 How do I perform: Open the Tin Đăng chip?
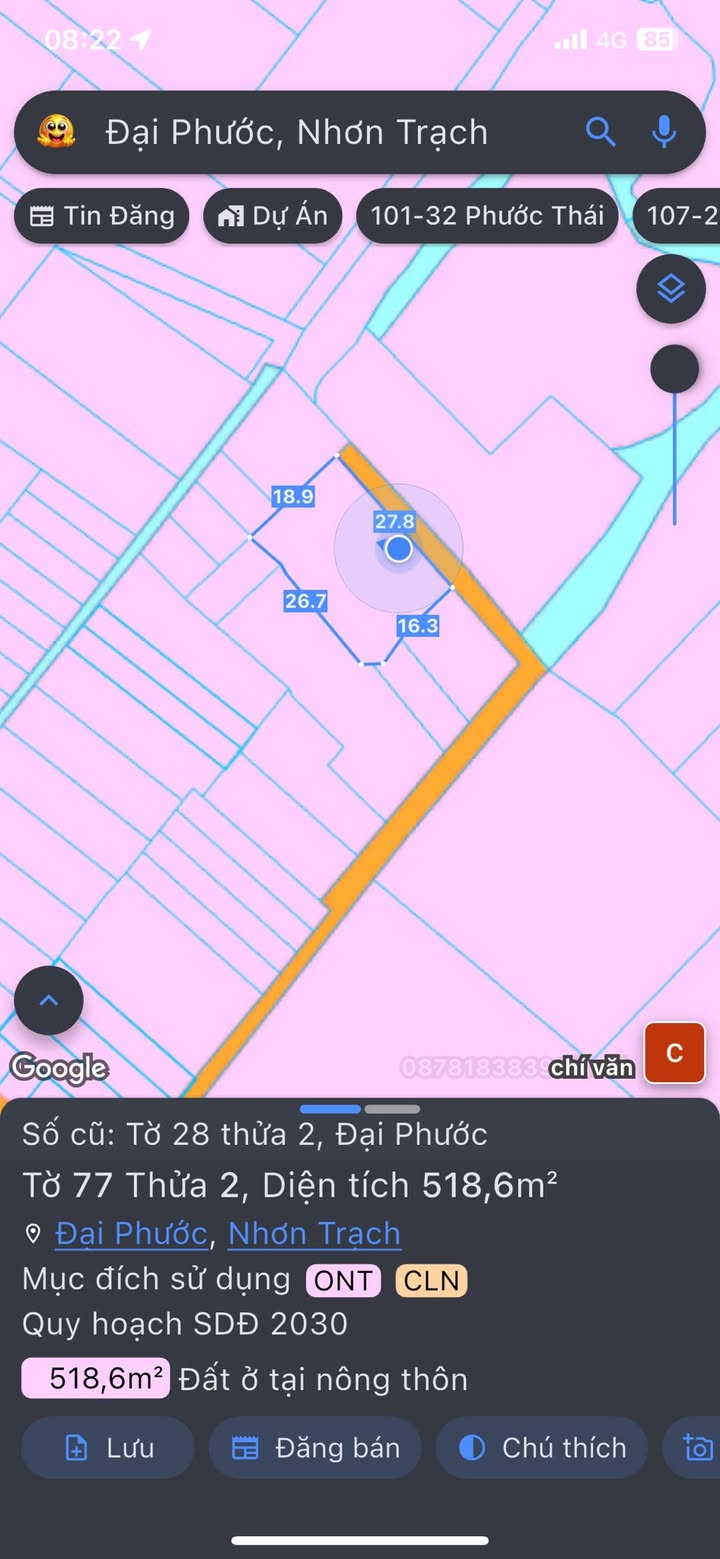pos(102,216)
